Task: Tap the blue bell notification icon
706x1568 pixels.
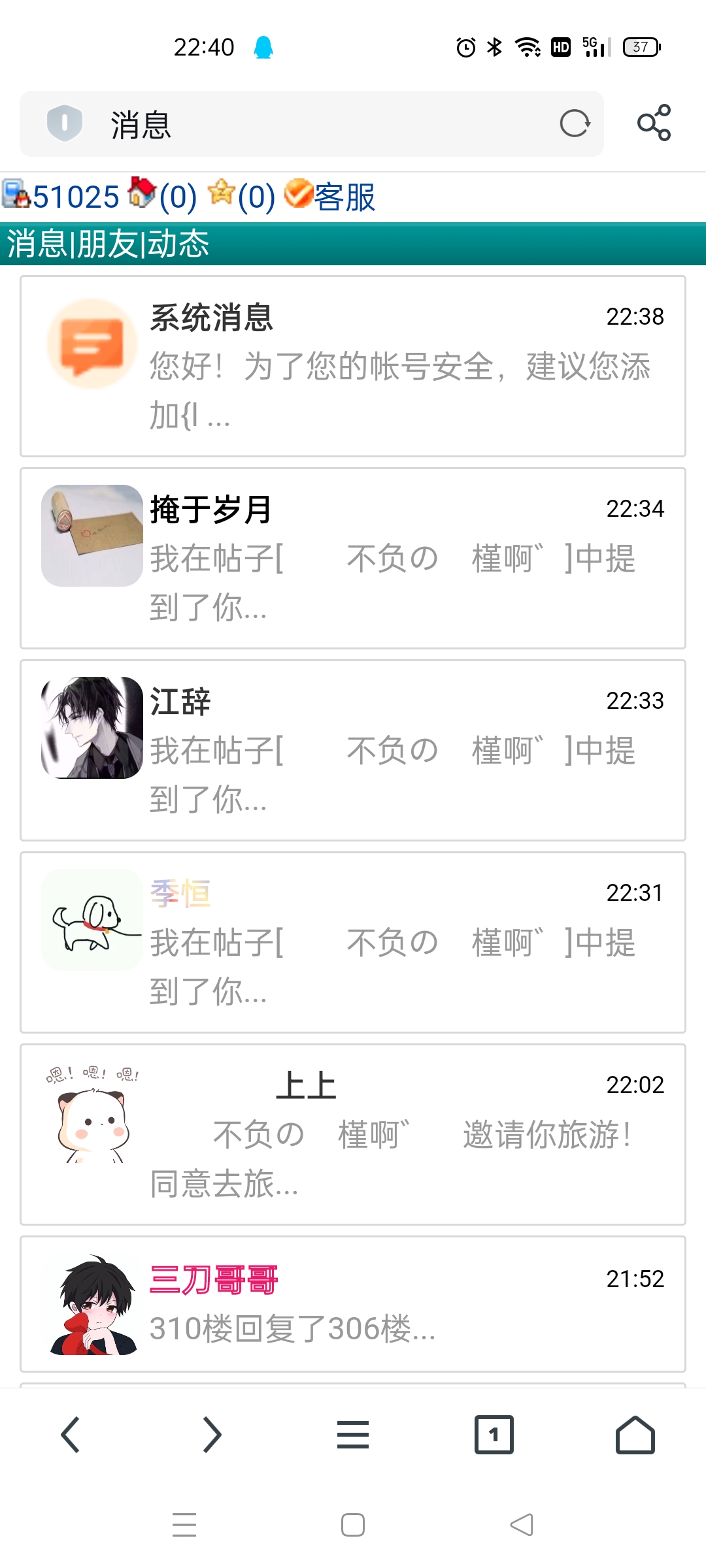Action: (x=264, y=45)
